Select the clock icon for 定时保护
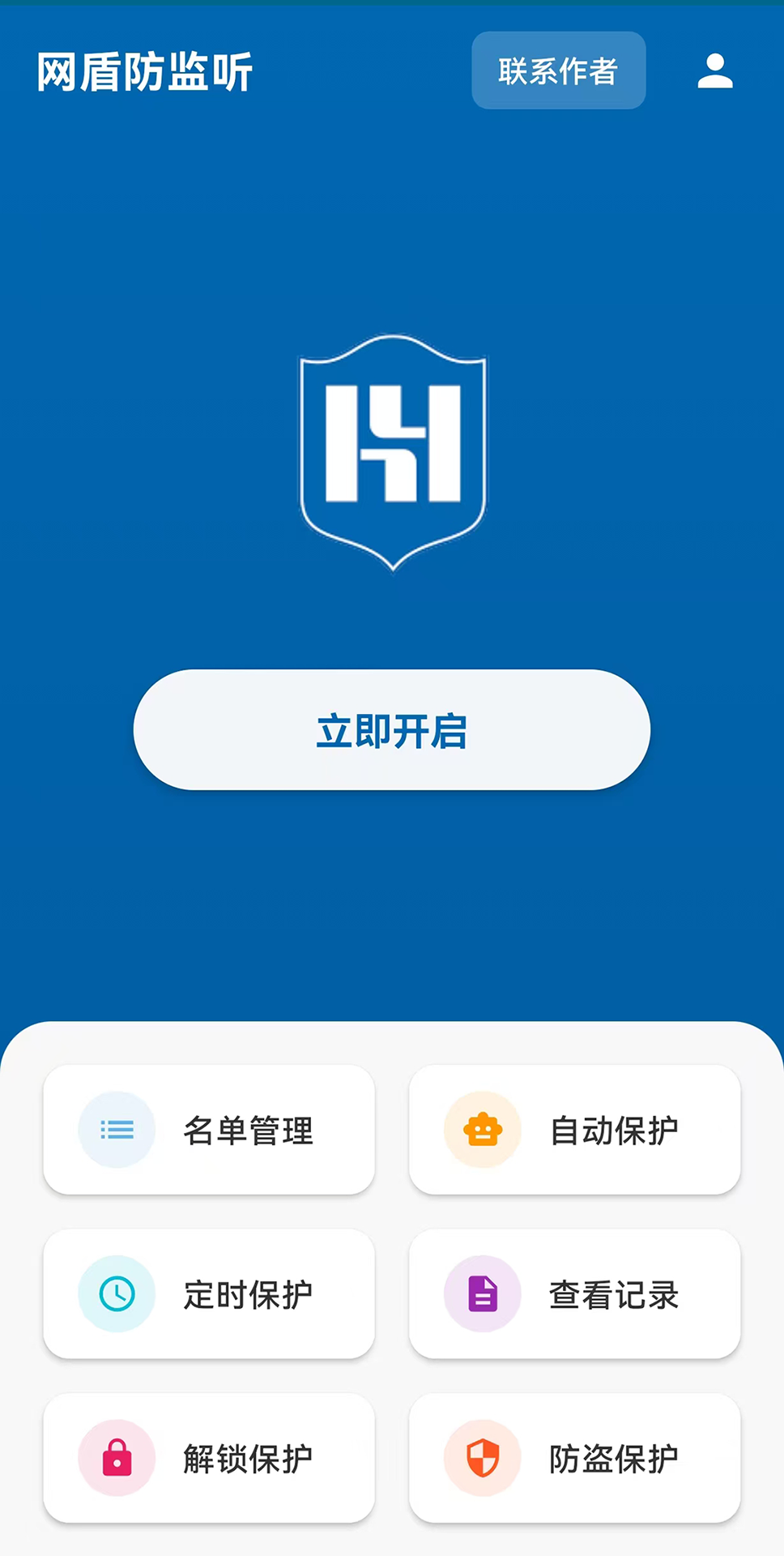The width and height of the screenshot is (784, 1556). [x=116, y=1294]
